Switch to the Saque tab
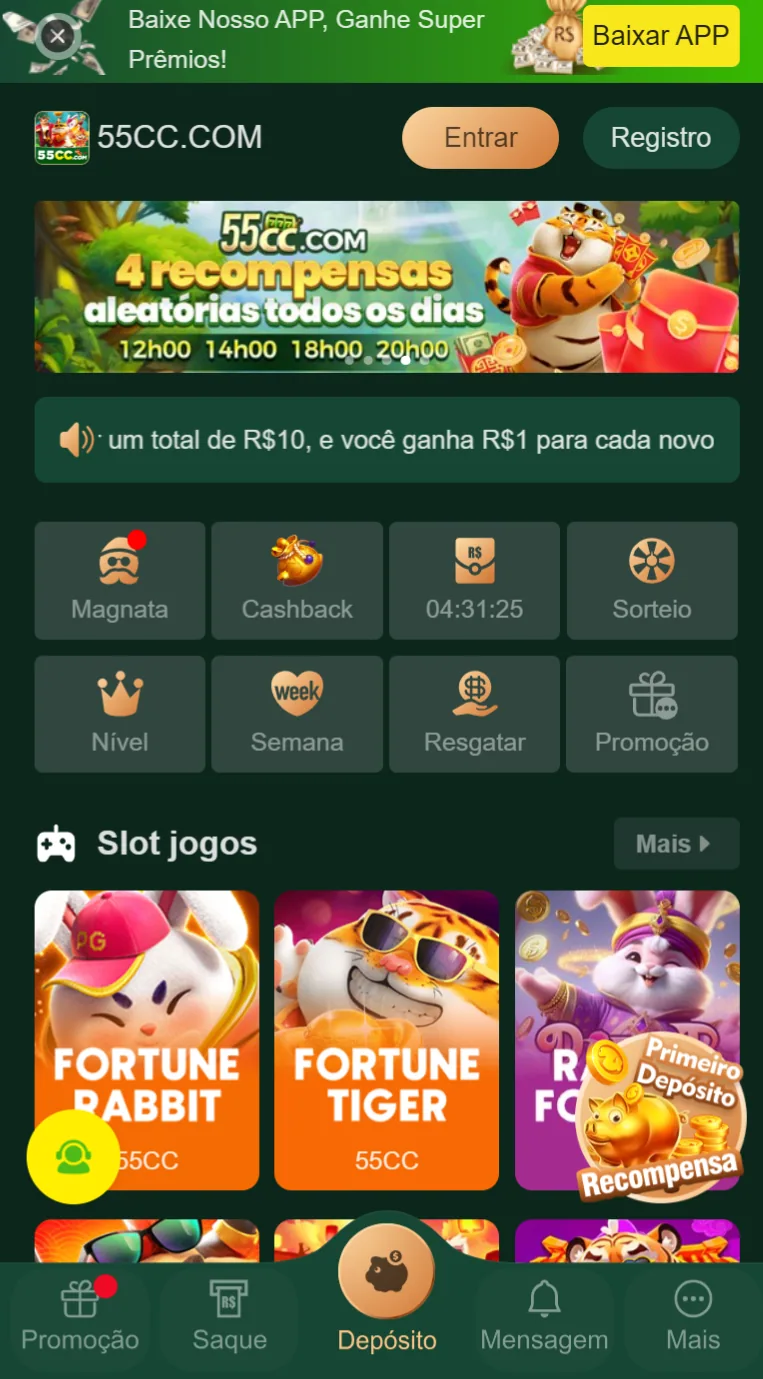This screenshot has width=763, height=1379. click(x=229, y=1316)
